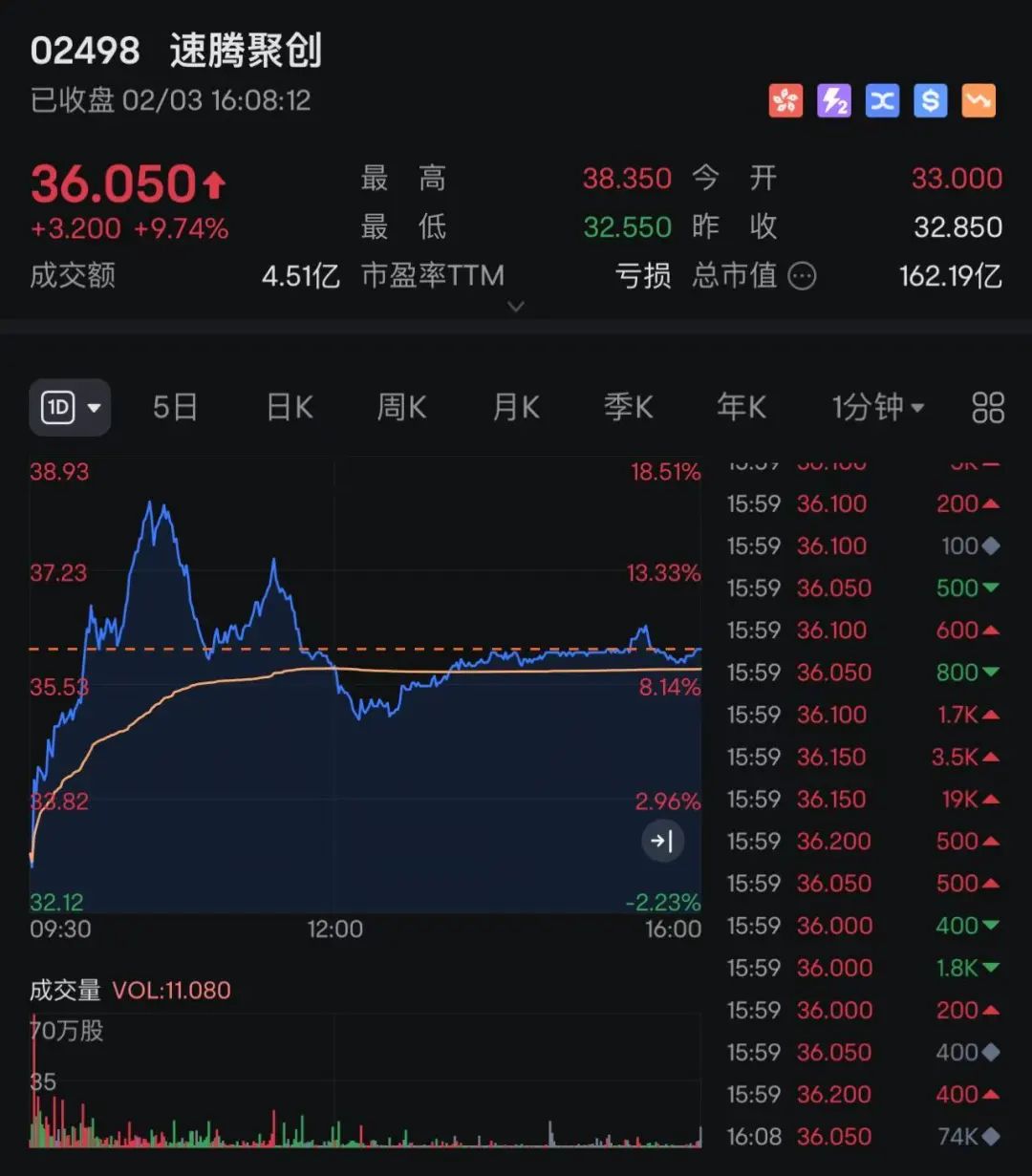View the 季K chart
This screenshot has height=1176, width=1032.
click(x=629, y=408)
